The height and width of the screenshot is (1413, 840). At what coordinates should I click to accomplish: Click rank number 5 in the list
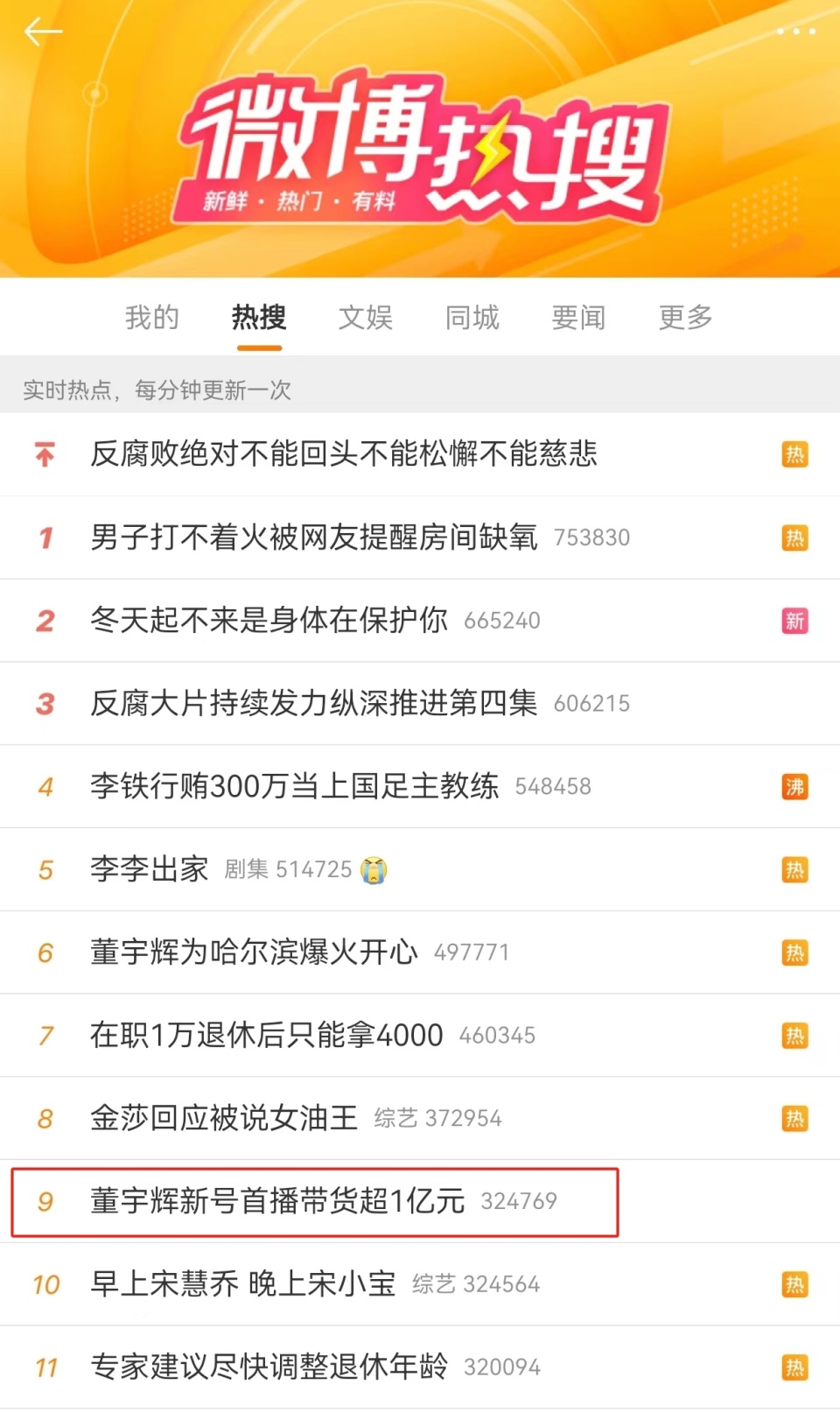pos(44,869)
